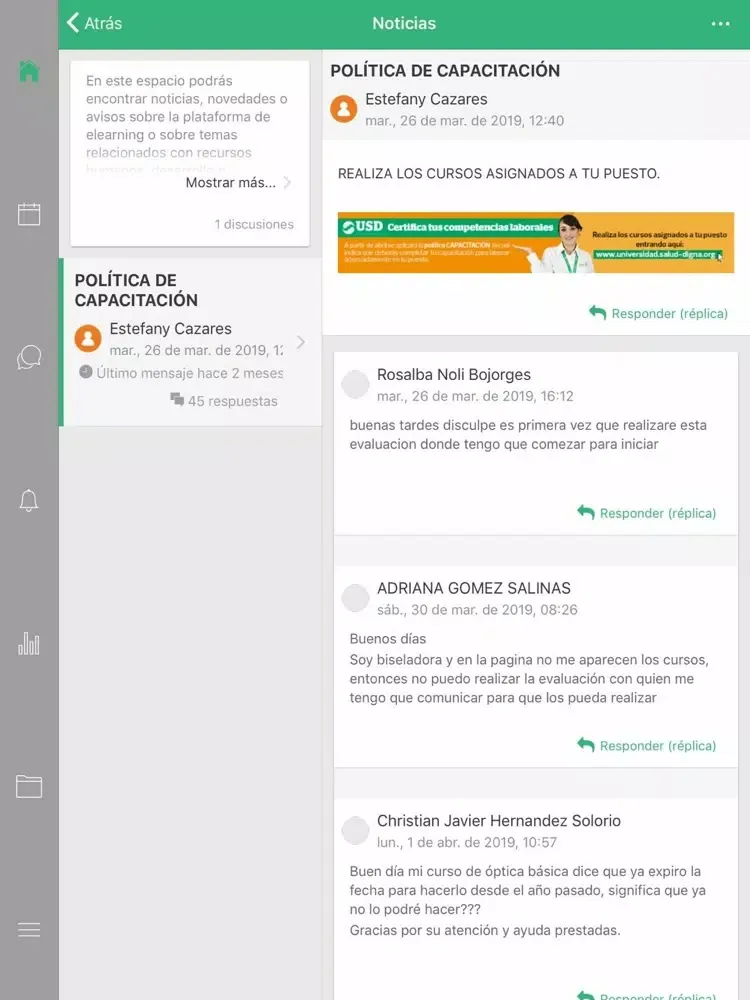Open the folder section in sidebar

click(x=29, y=786)
